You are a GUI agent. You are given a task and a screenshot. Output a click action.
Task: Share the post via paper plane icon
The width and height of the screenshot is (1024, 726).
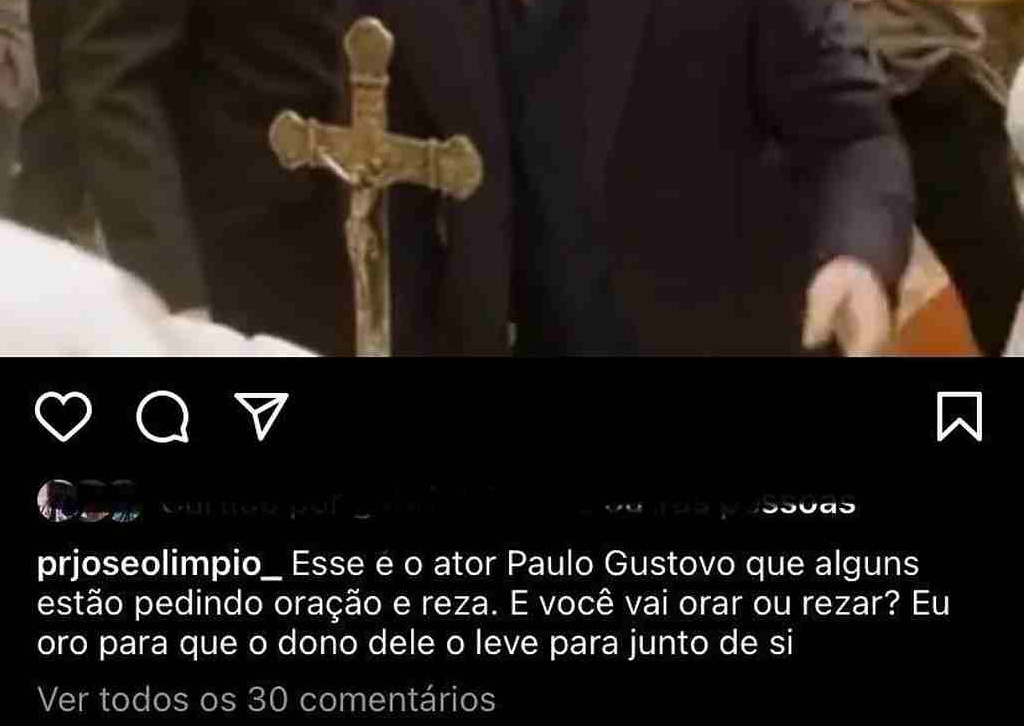pyautogui.click(x=261, y=415)
